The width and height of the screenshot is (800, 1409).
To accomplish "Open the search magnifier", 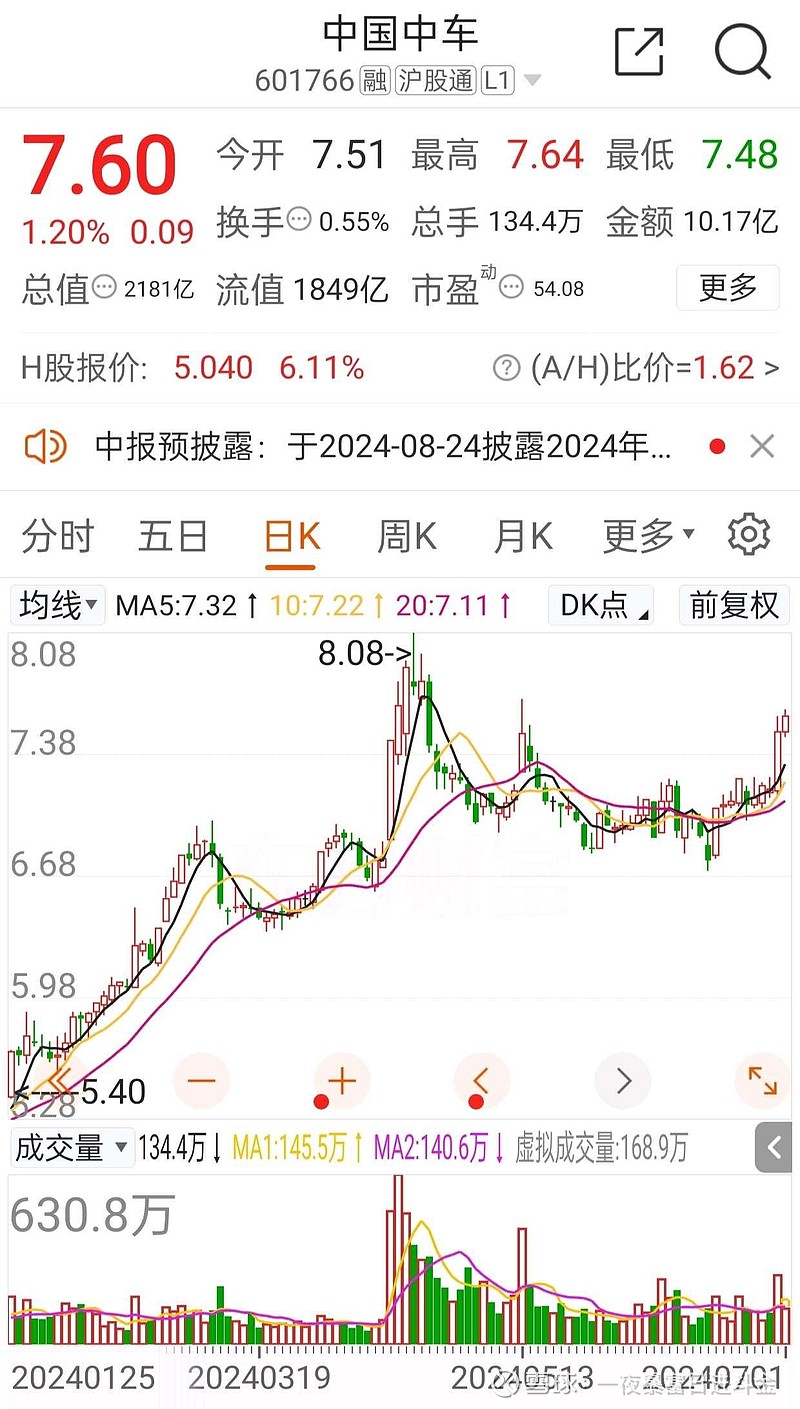I will tap(744, 51).
